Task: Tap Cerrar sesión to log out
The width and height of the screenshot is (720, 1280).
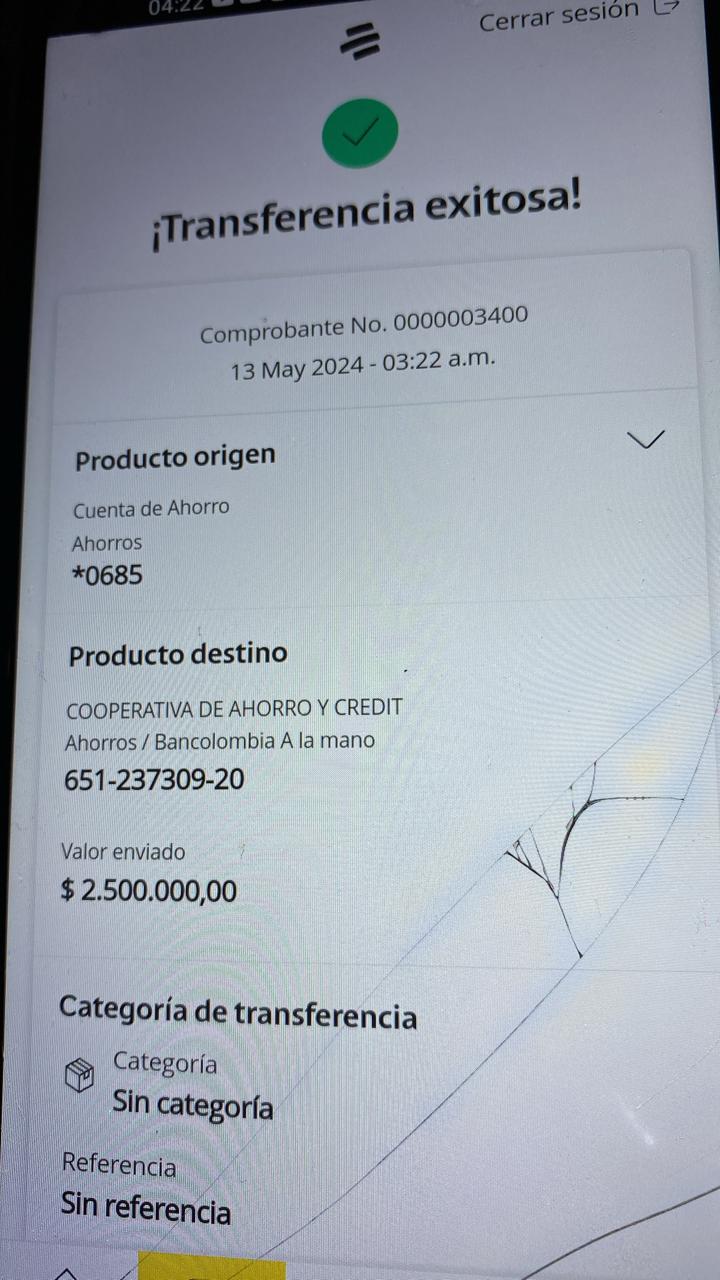Action: 573,16
